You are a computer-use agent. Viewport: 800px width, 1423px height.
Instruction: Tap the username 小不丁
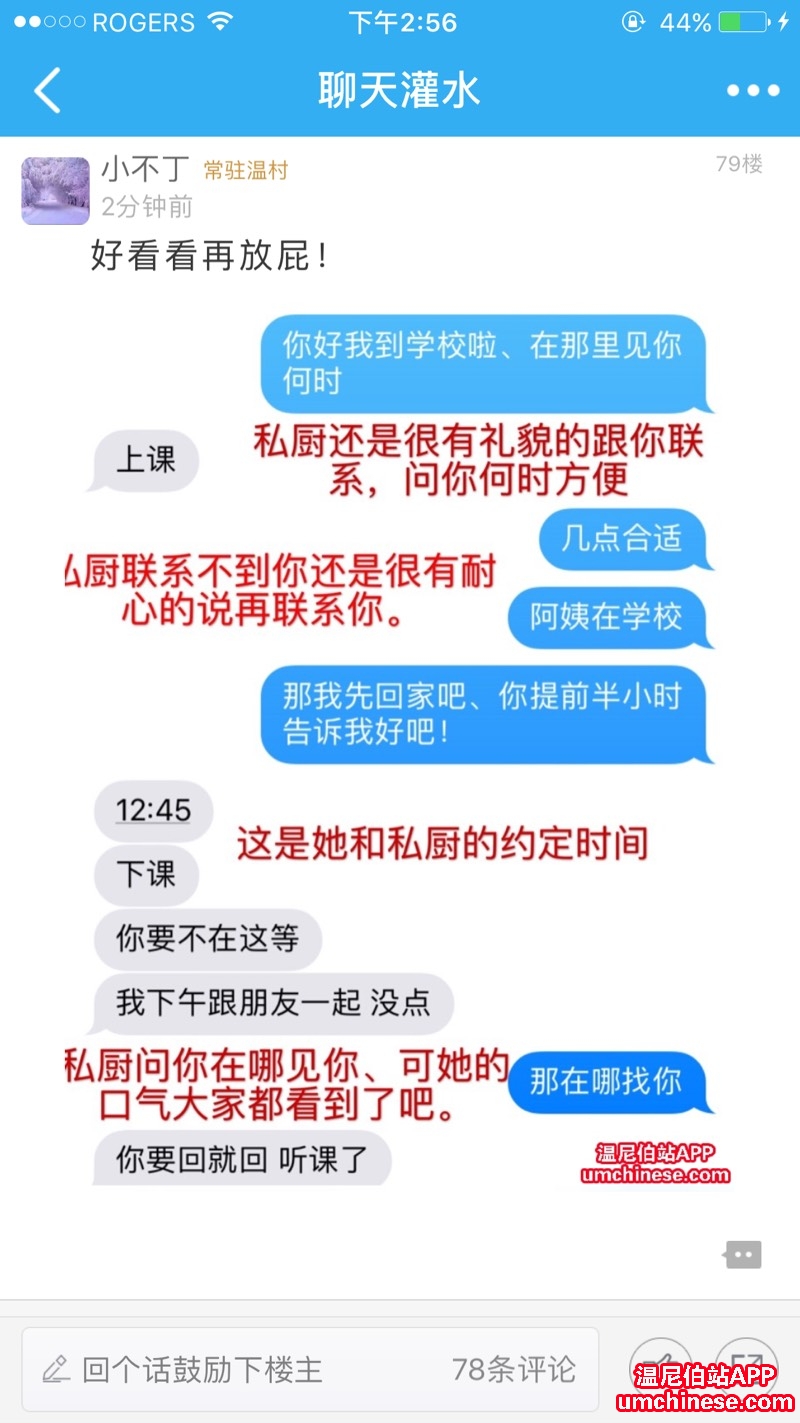coord(145,170)
